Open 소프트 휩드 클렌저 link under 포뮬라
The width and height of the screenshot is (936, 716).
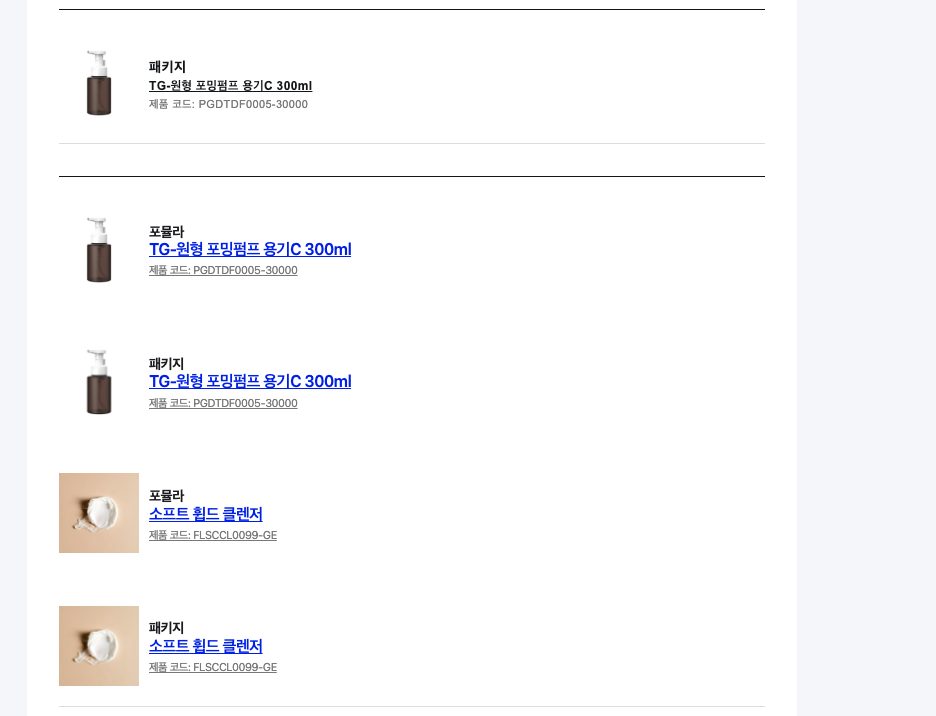point(206,514)
